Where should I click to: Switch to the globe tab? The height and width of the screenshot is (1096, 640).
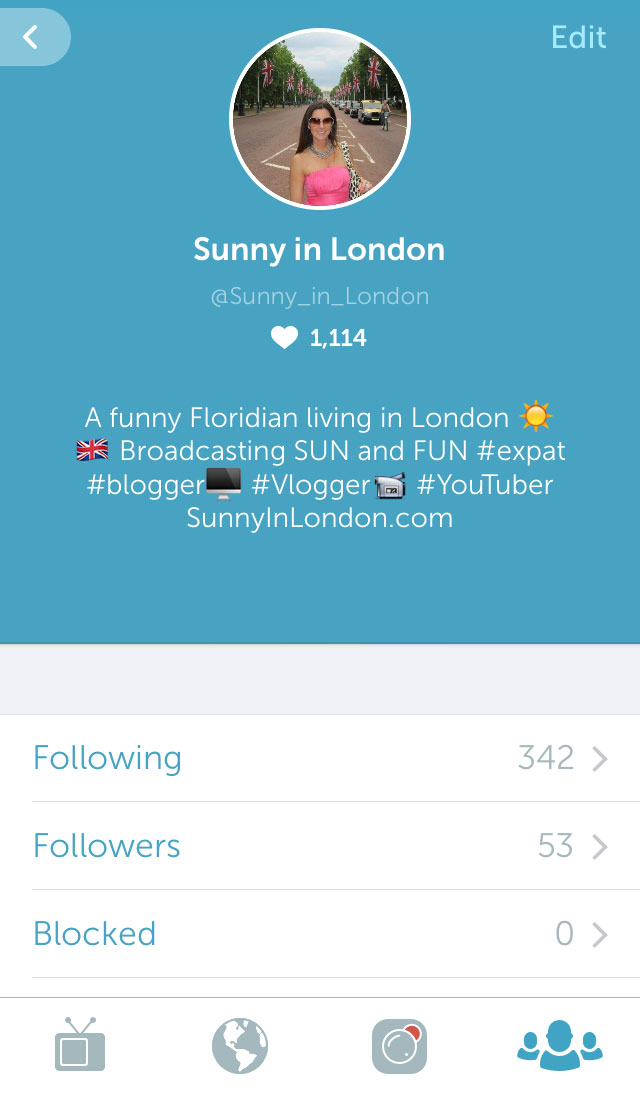(240, 1046)
